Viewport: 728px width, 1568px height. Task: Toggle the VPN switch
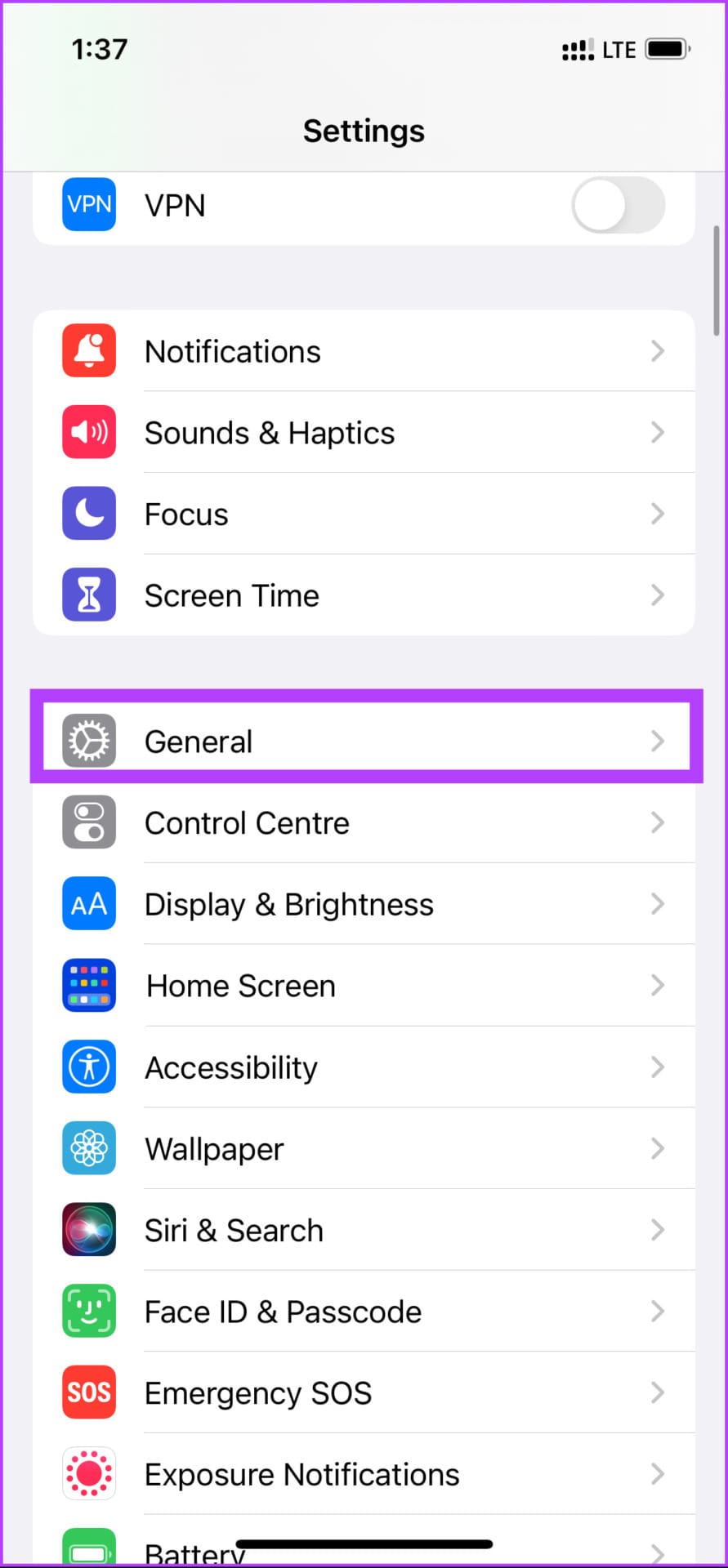[619, 205]
